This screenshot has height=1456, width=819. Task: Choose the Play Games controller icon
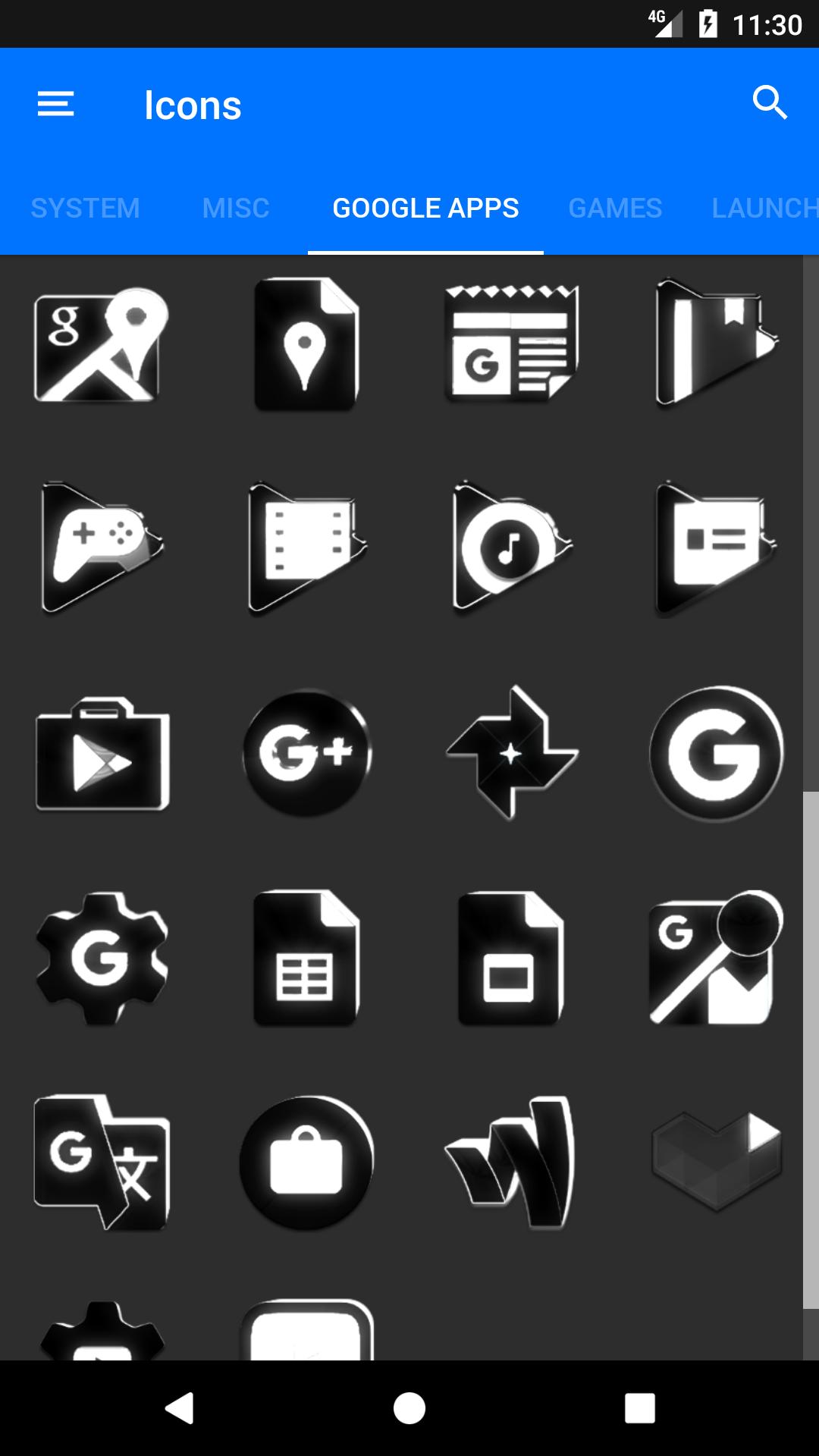click(x=102, y=548)
